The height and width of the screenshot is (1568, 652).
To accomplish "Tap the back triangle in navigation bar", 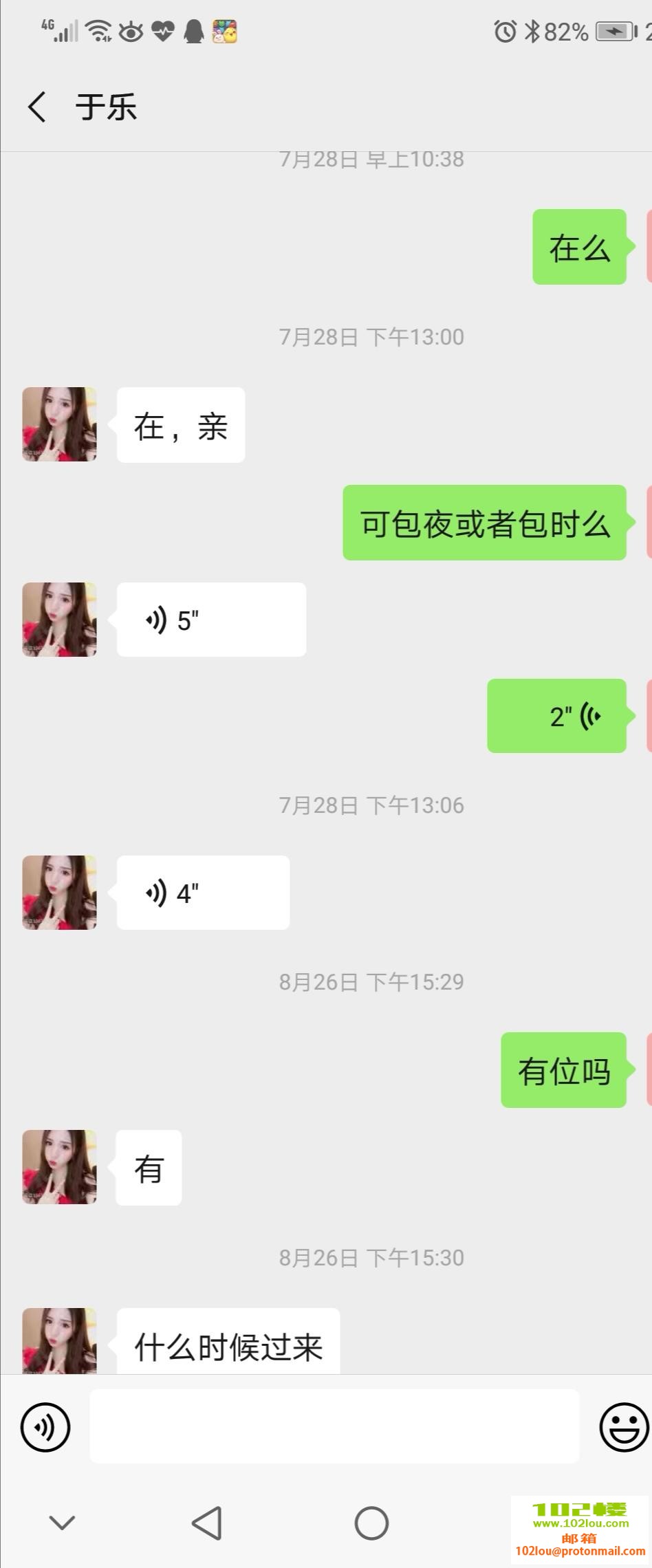I will click(x=204, y=1522).
